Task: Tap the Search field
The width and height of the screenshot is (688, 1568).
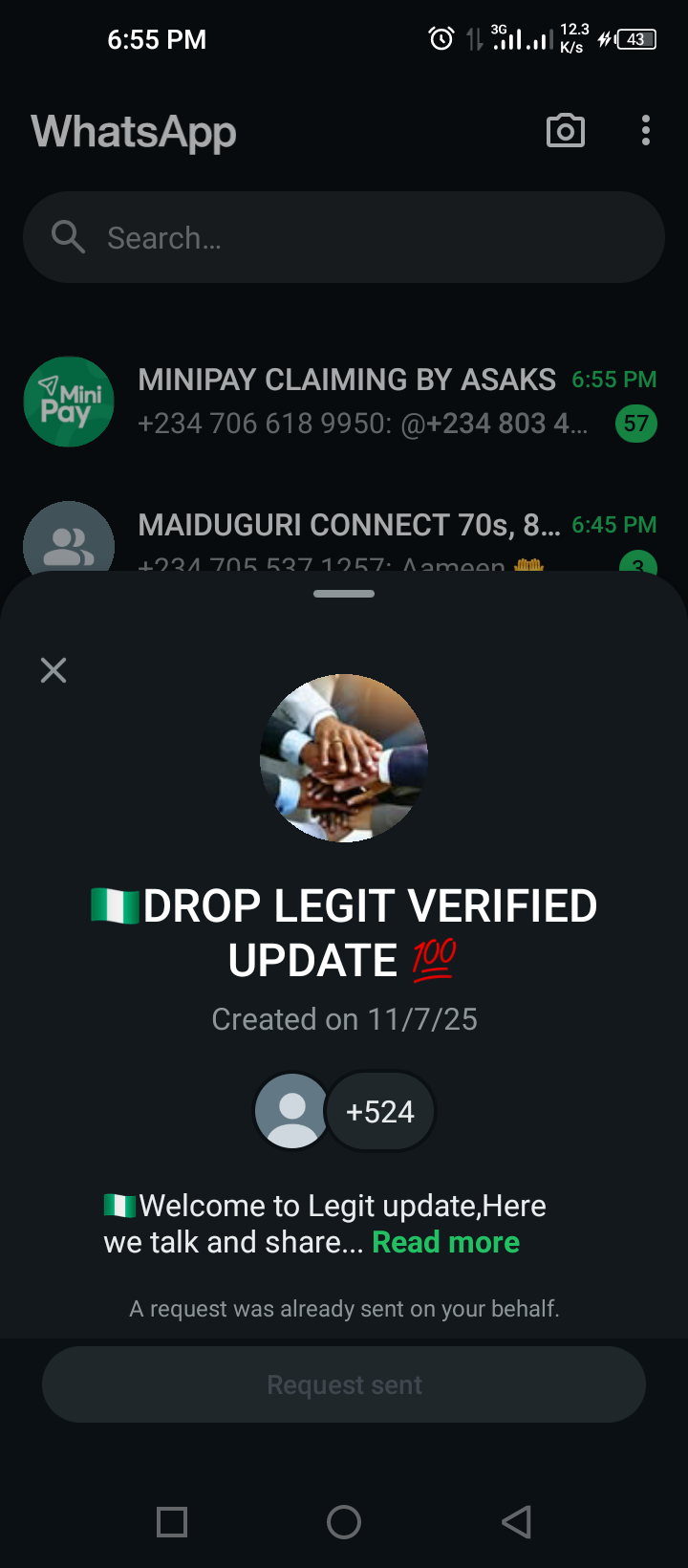Action: point(344,237)
